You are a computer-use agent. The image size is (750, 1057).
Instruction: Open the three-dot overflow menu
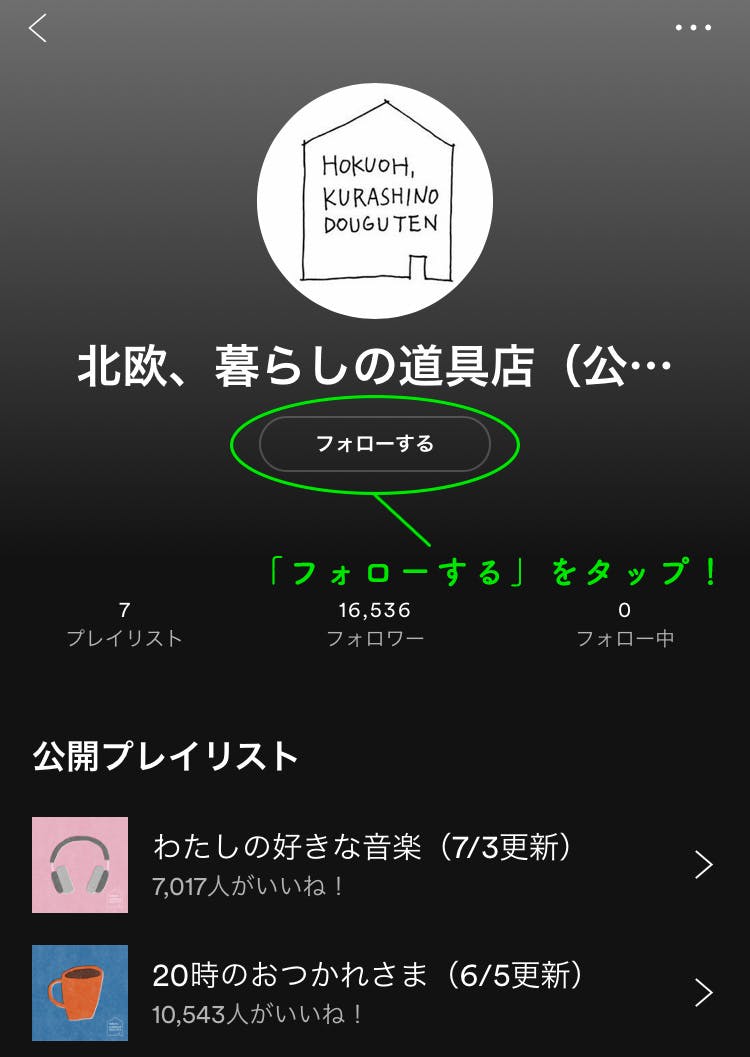[693, 28]
